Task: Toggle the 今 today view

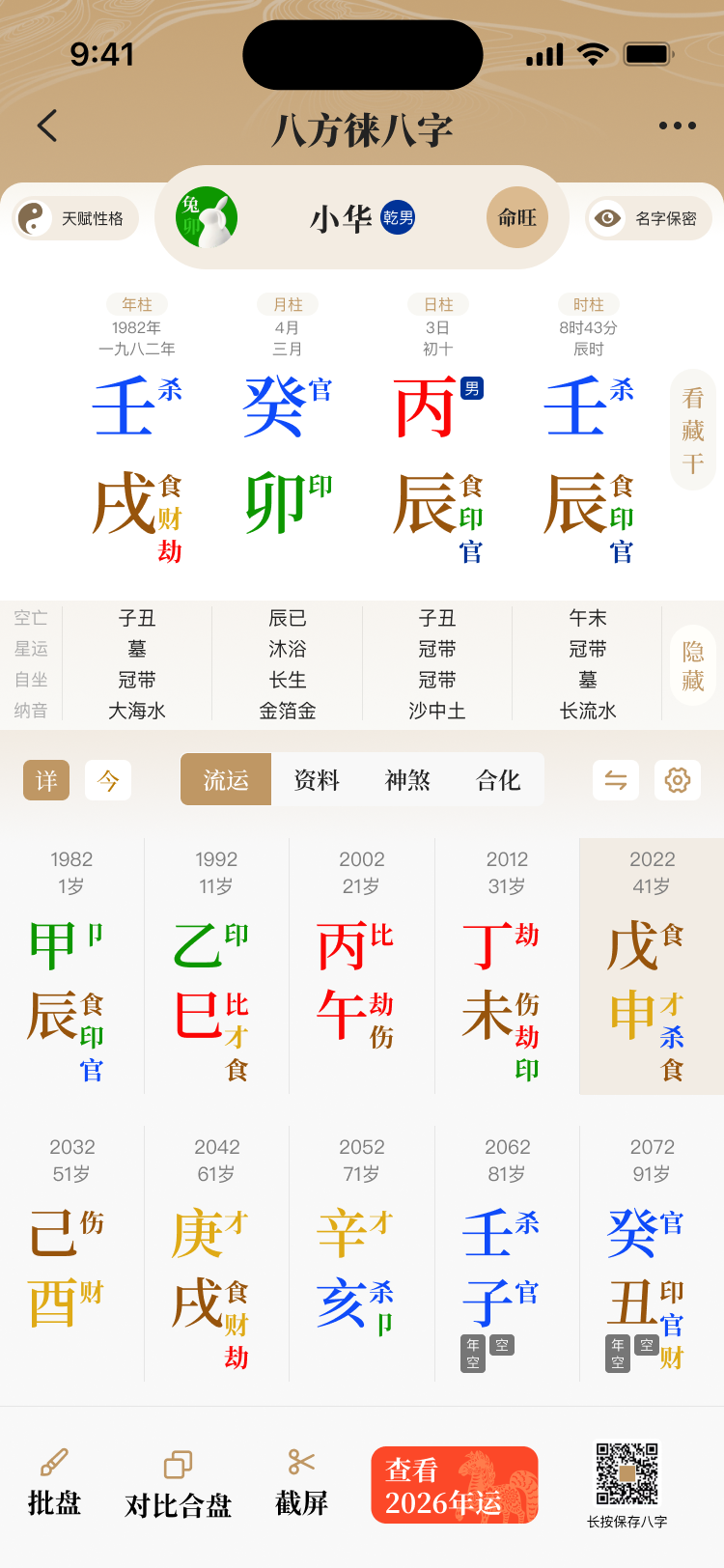Action: pyautogui.click(x=107, y=779)
